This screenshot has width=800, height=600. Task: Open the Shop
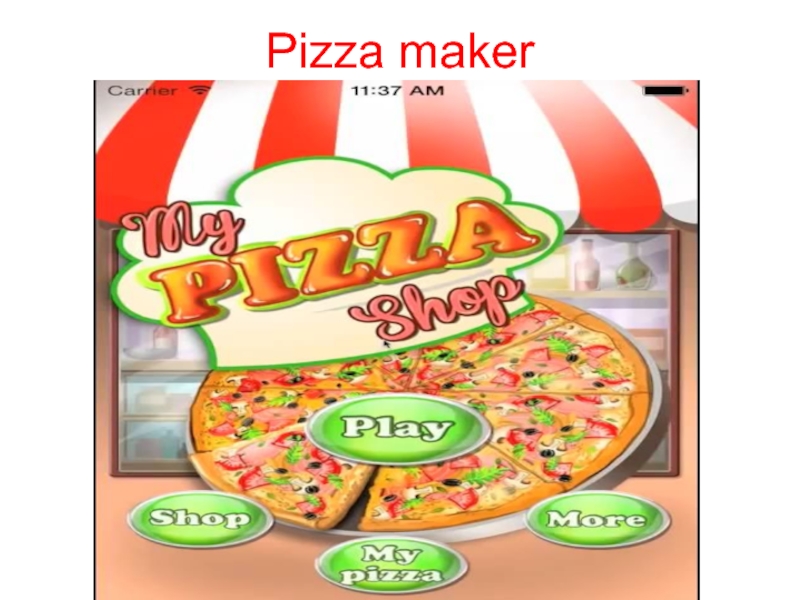click(199, 519)
